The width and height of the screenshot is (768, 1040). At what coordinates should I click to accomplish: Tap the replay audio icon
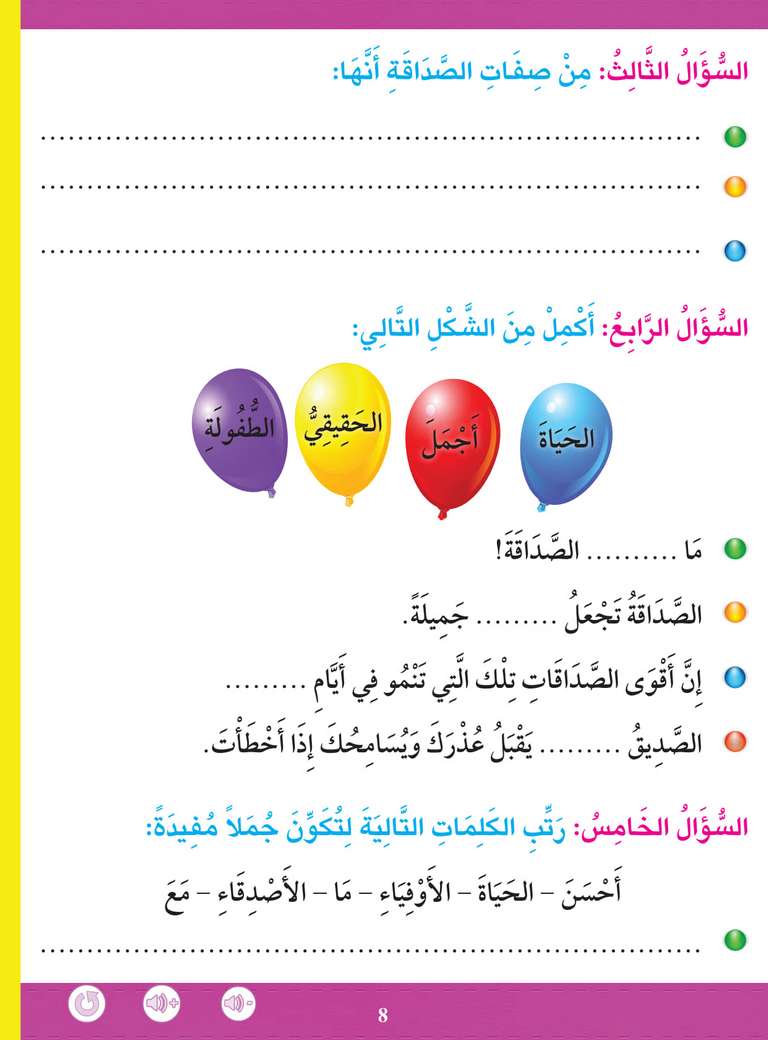point(87,1003)
